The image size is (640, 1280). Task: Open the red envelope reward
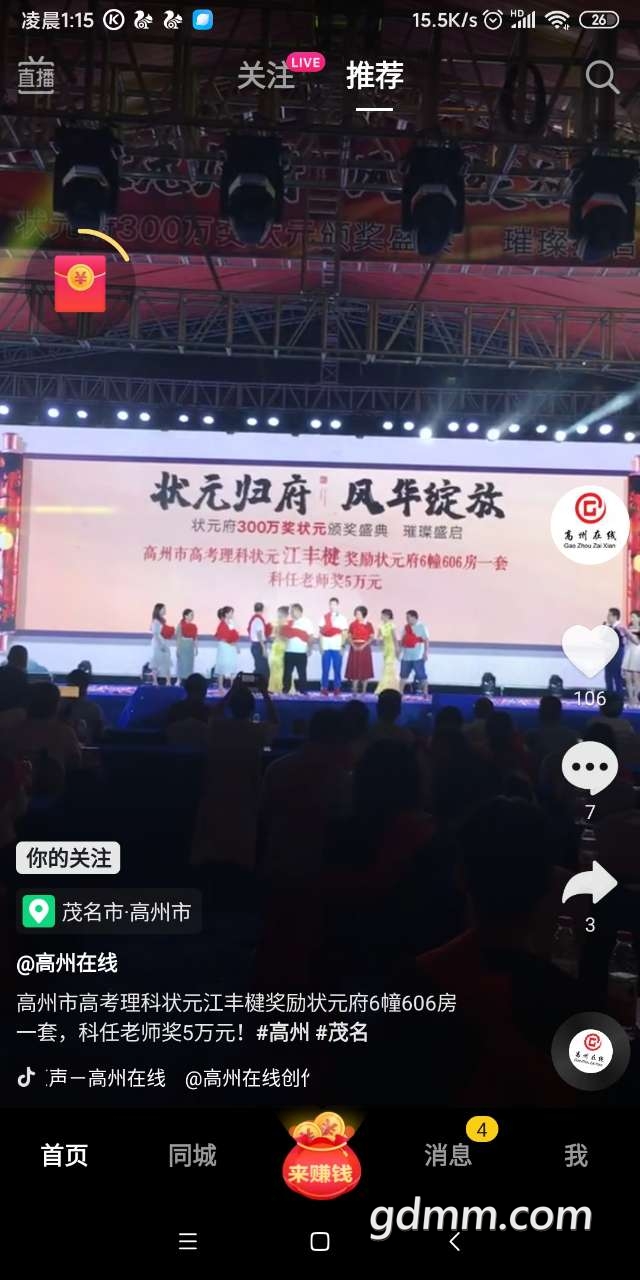(x=80, y=283)
